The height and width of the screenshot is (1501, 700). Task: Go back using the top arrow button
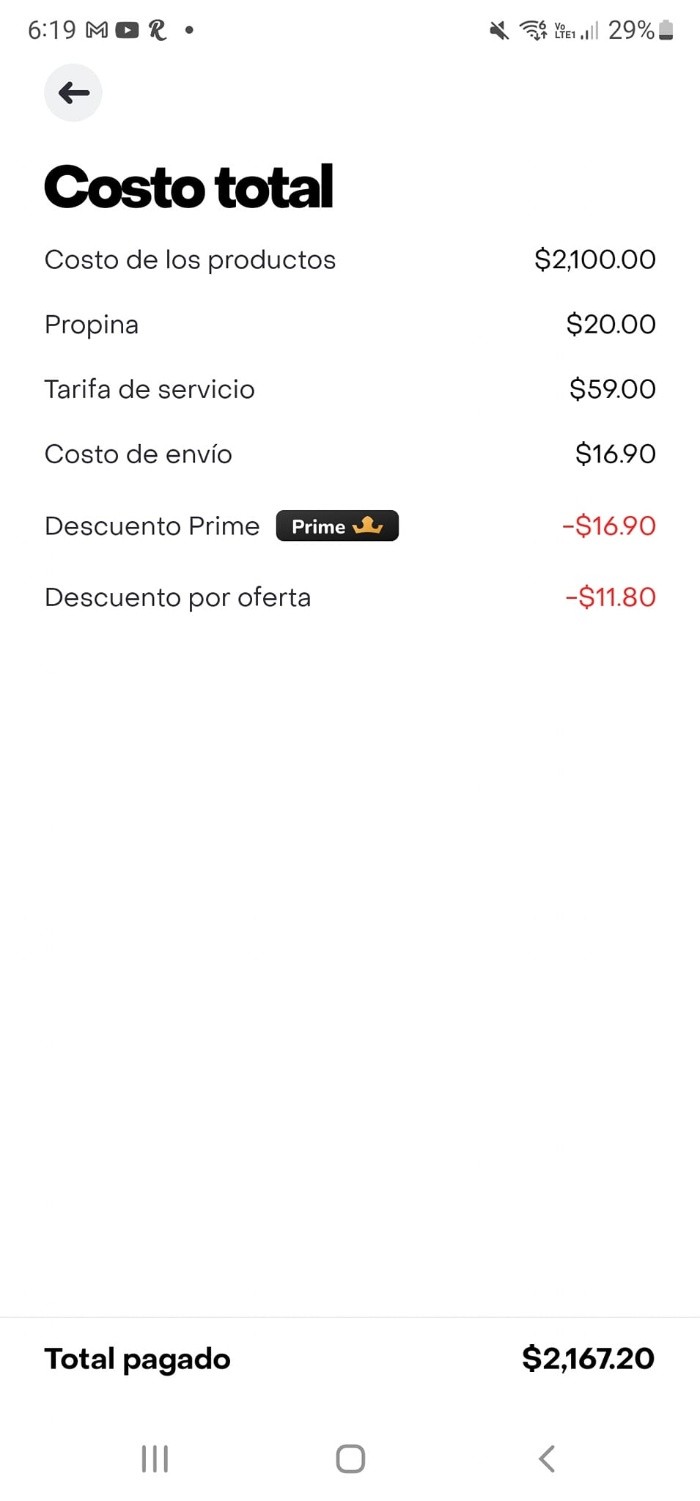73,93
